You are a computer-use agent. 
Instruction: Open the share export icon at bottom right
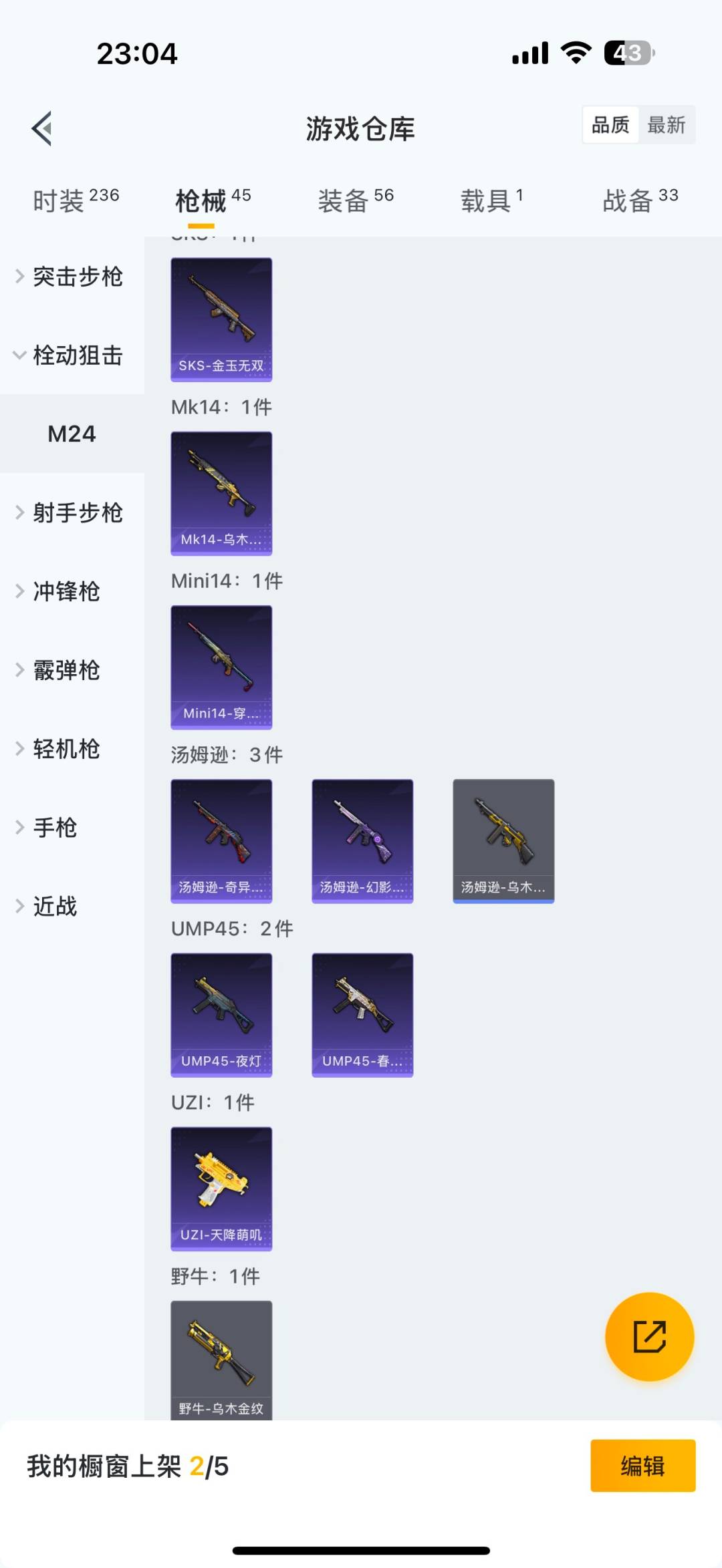(649, 1337)
